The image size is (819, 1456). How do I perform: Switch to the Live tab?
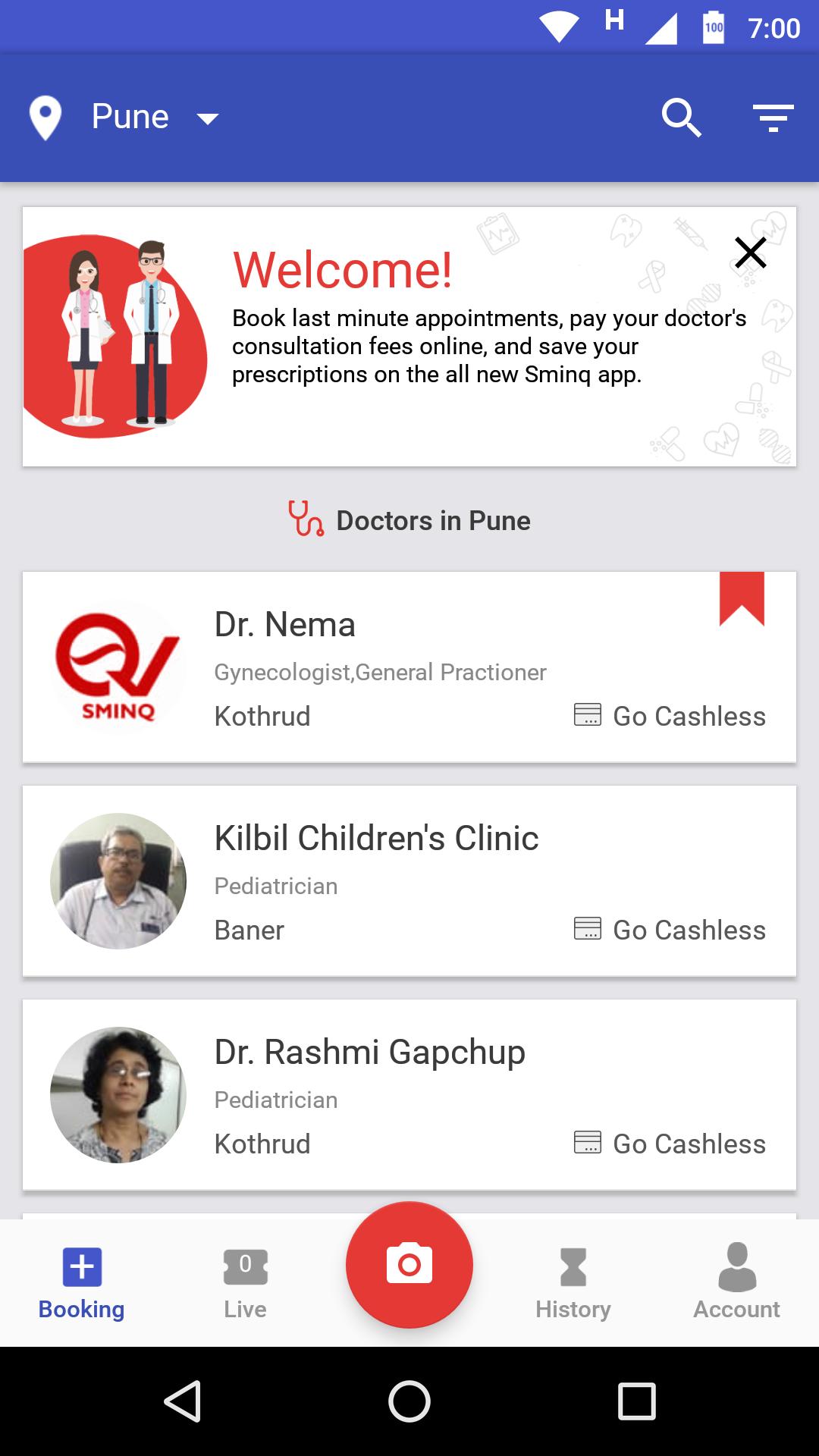(x=245, y=1282)
